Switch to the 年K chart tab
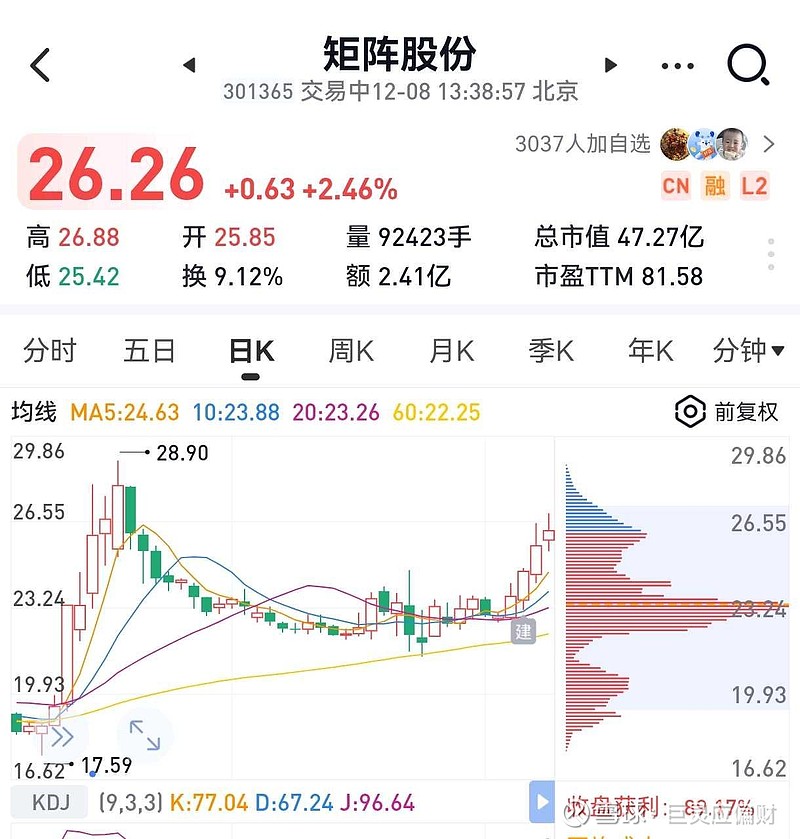The height and width of the screenshot is (839, 800). click(x=650, y=351)
